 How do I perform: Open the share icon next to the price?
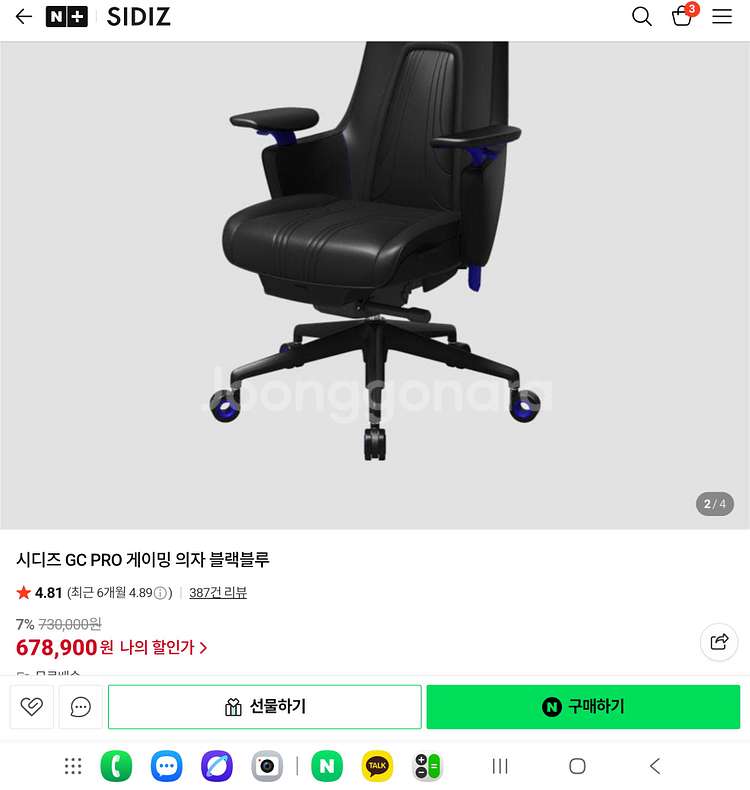(719, 642)
